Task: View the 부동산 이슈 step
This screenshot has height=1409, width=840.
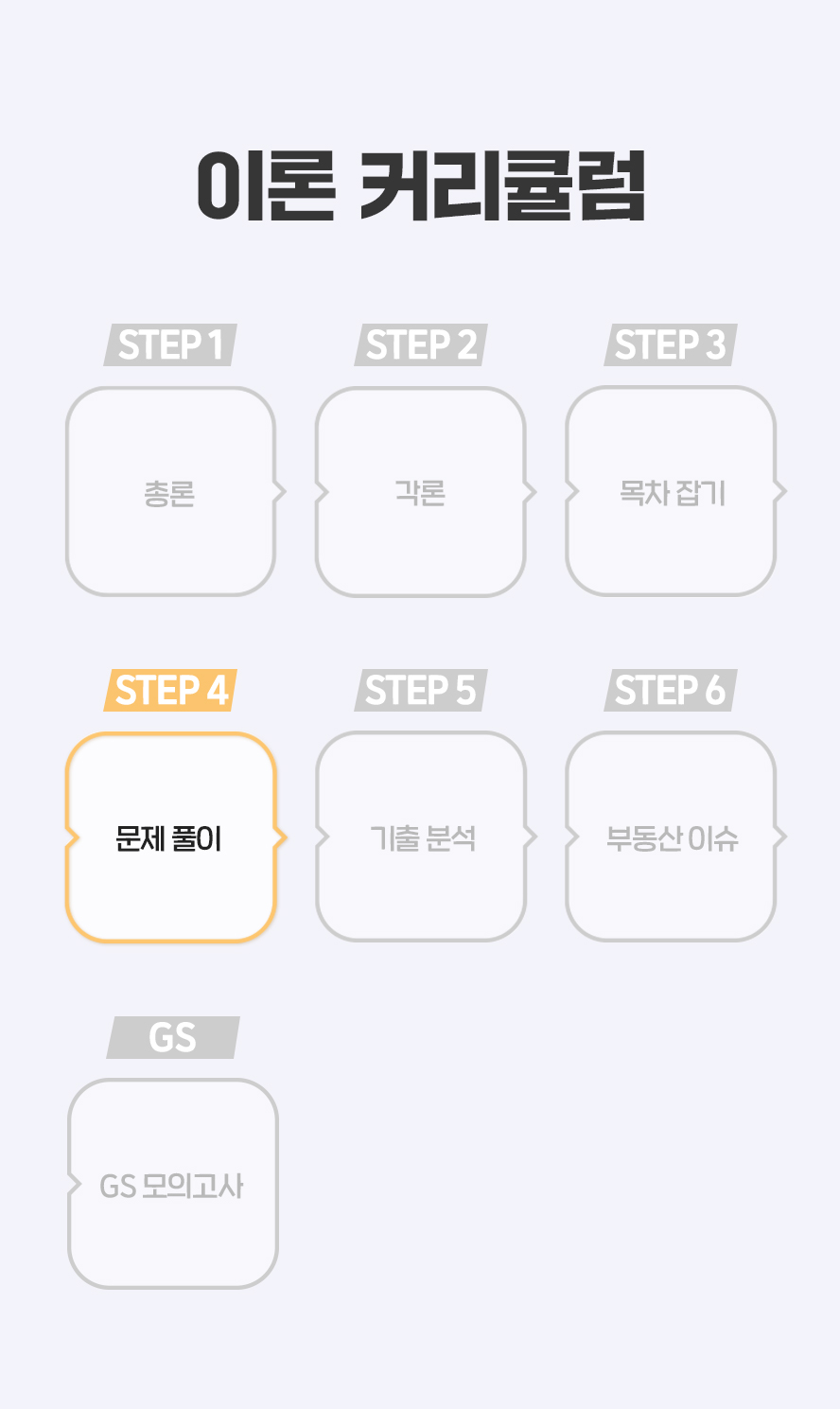Action: (x=672, y=837)
